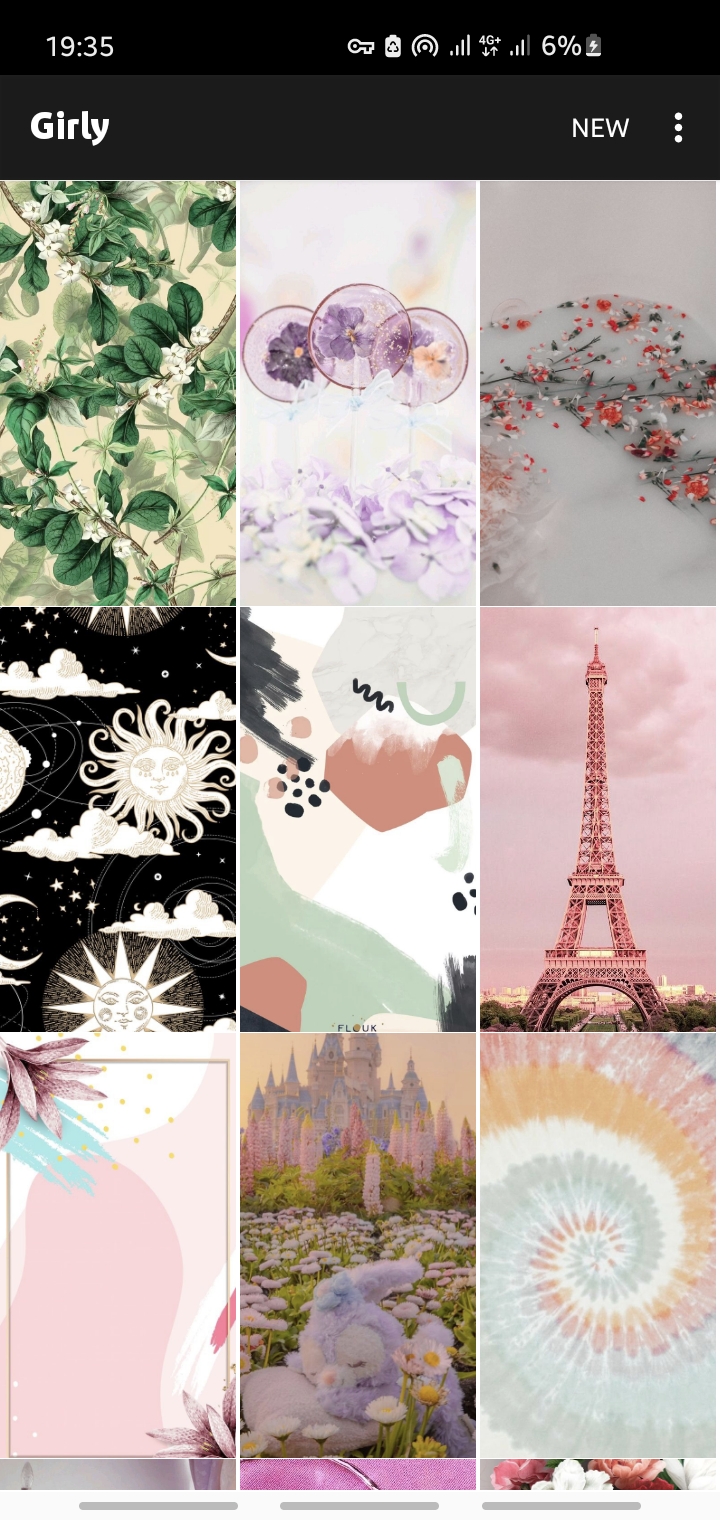Viewport: 720px width, 1520px height.
Task: Open the purple flower lollipops wallpaper
Action: click(x=358, y=393)
